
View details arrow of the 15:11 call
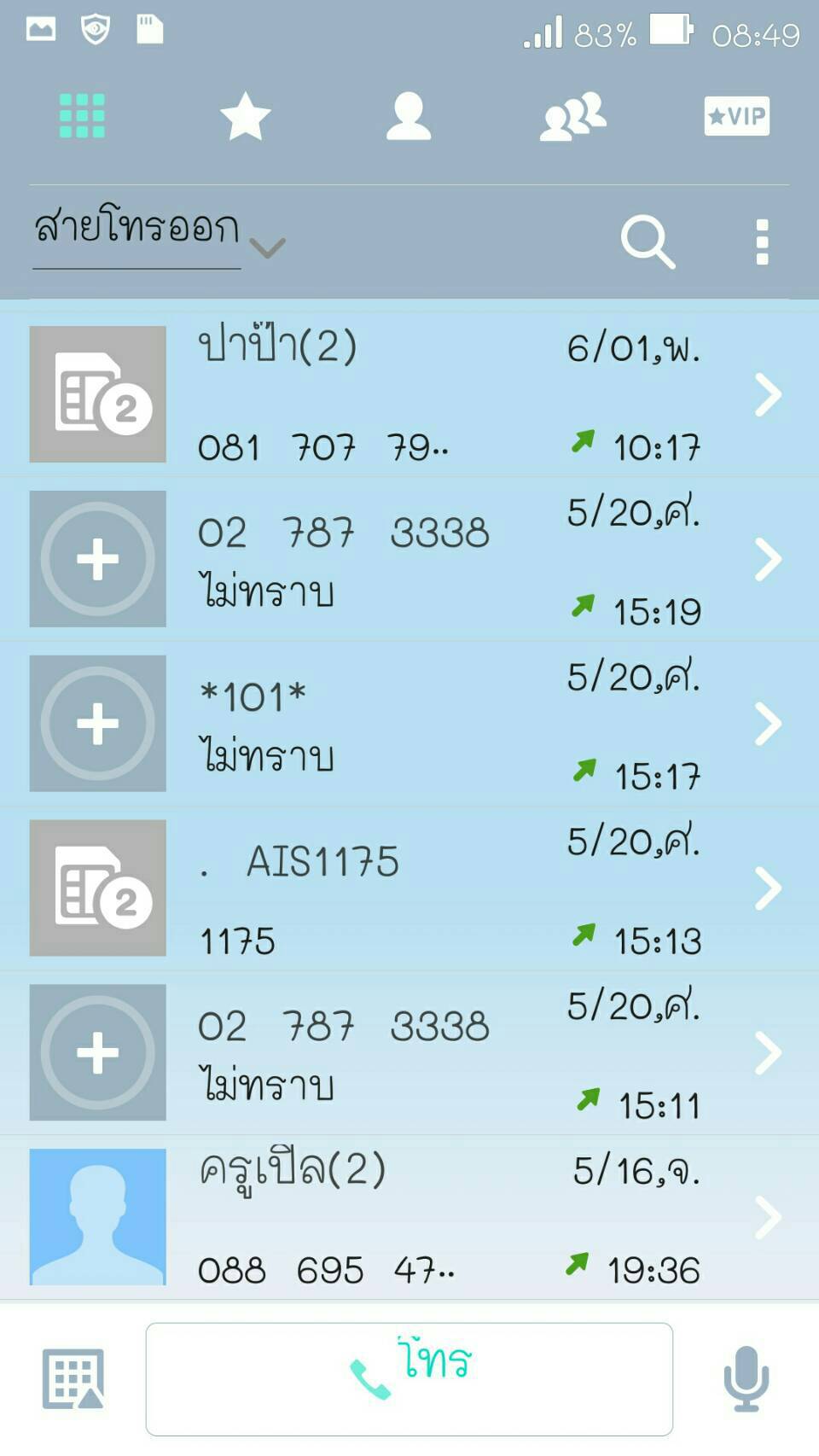coord(768,1052)
